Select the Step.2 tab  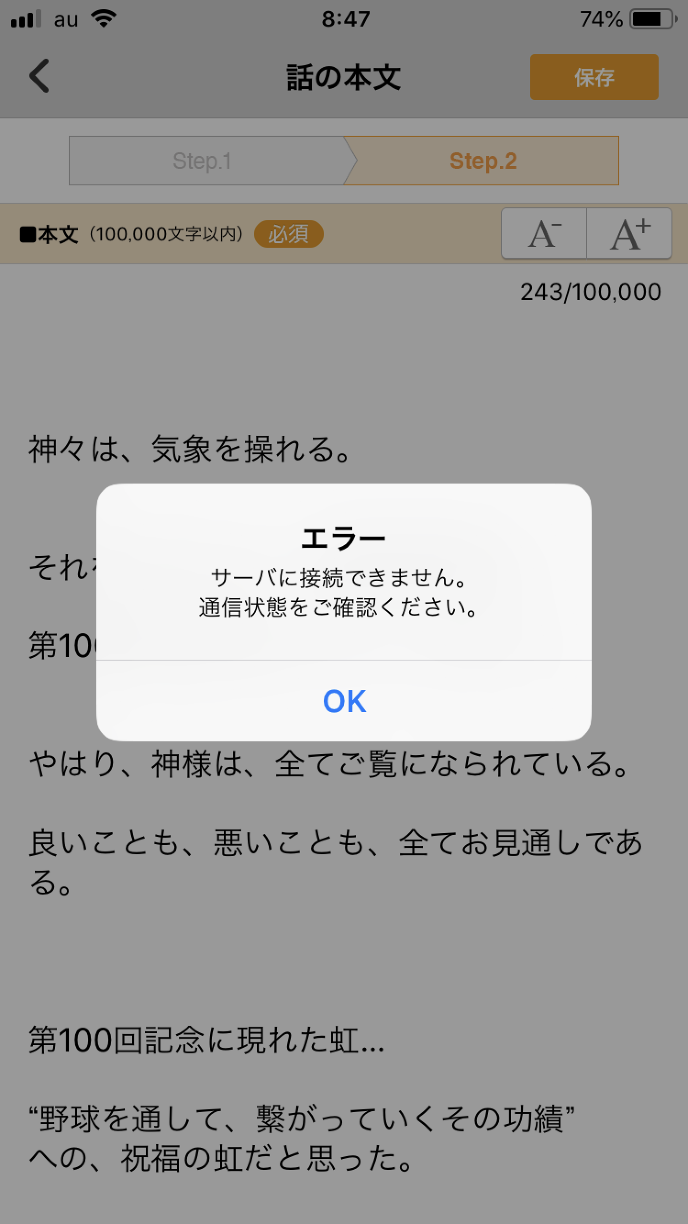click(x=483, y=161)
